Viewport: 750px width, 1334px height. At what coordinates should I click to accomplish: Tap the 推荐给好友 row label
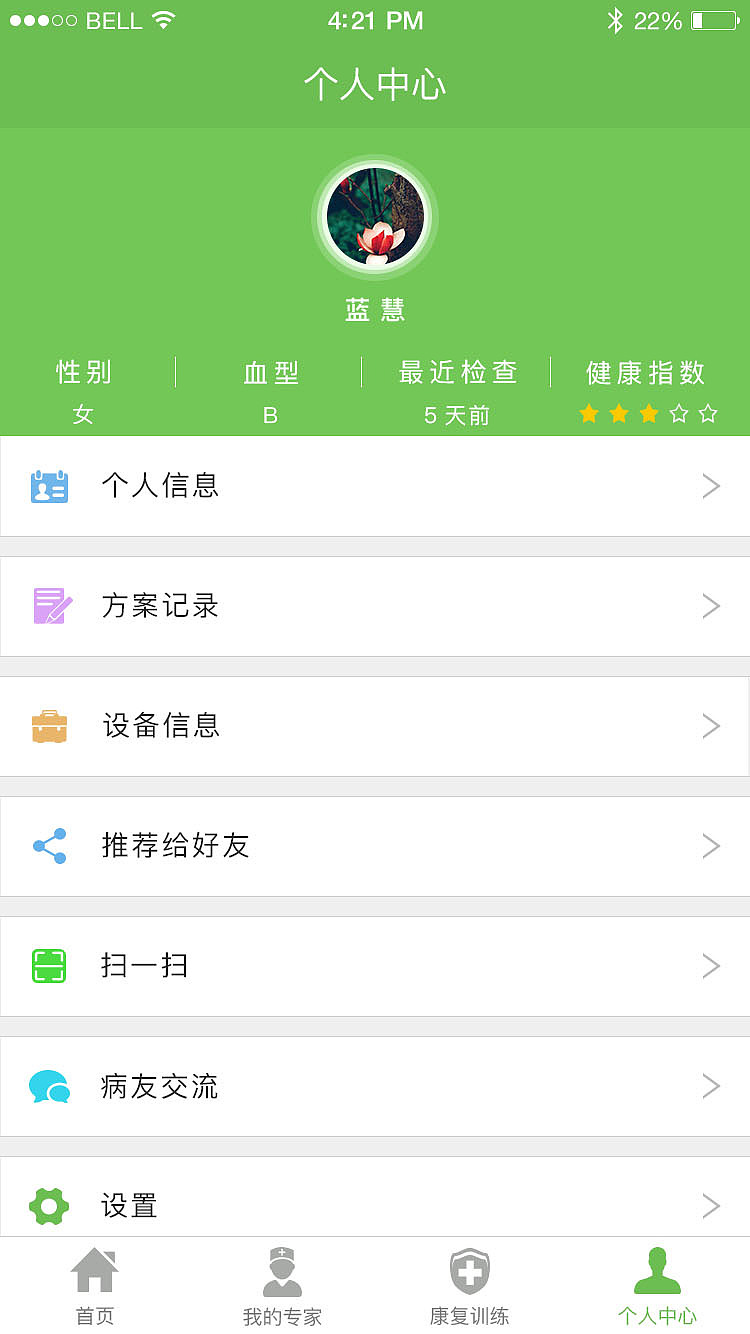(175, 846)
